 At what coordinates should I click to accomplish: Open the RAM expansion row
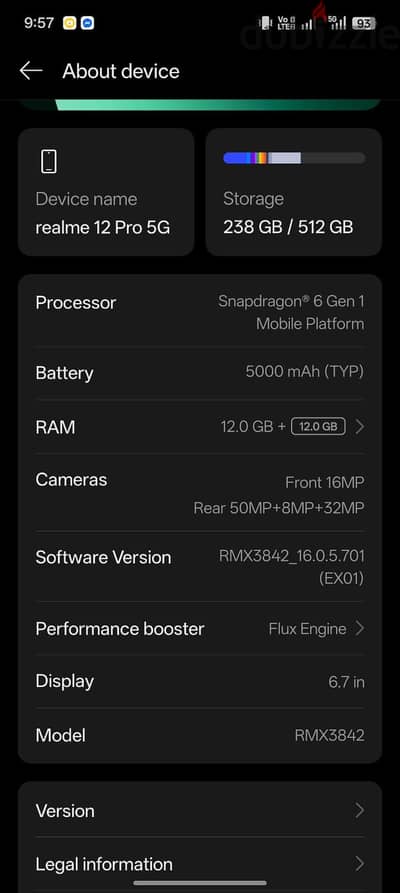pos(200,427)
